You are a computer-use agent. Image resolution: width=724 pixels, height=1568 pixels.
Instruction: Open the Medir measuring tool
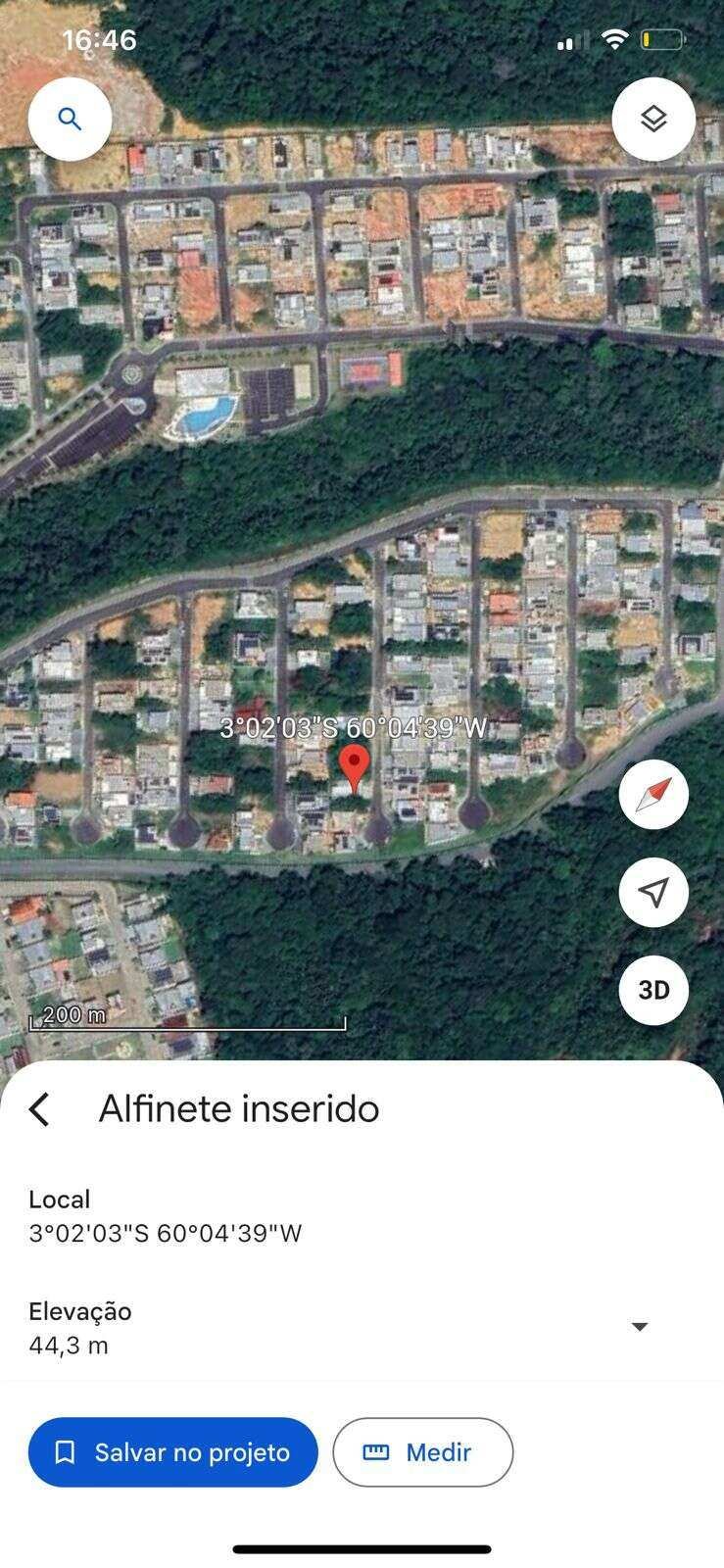pos(422,1452)
